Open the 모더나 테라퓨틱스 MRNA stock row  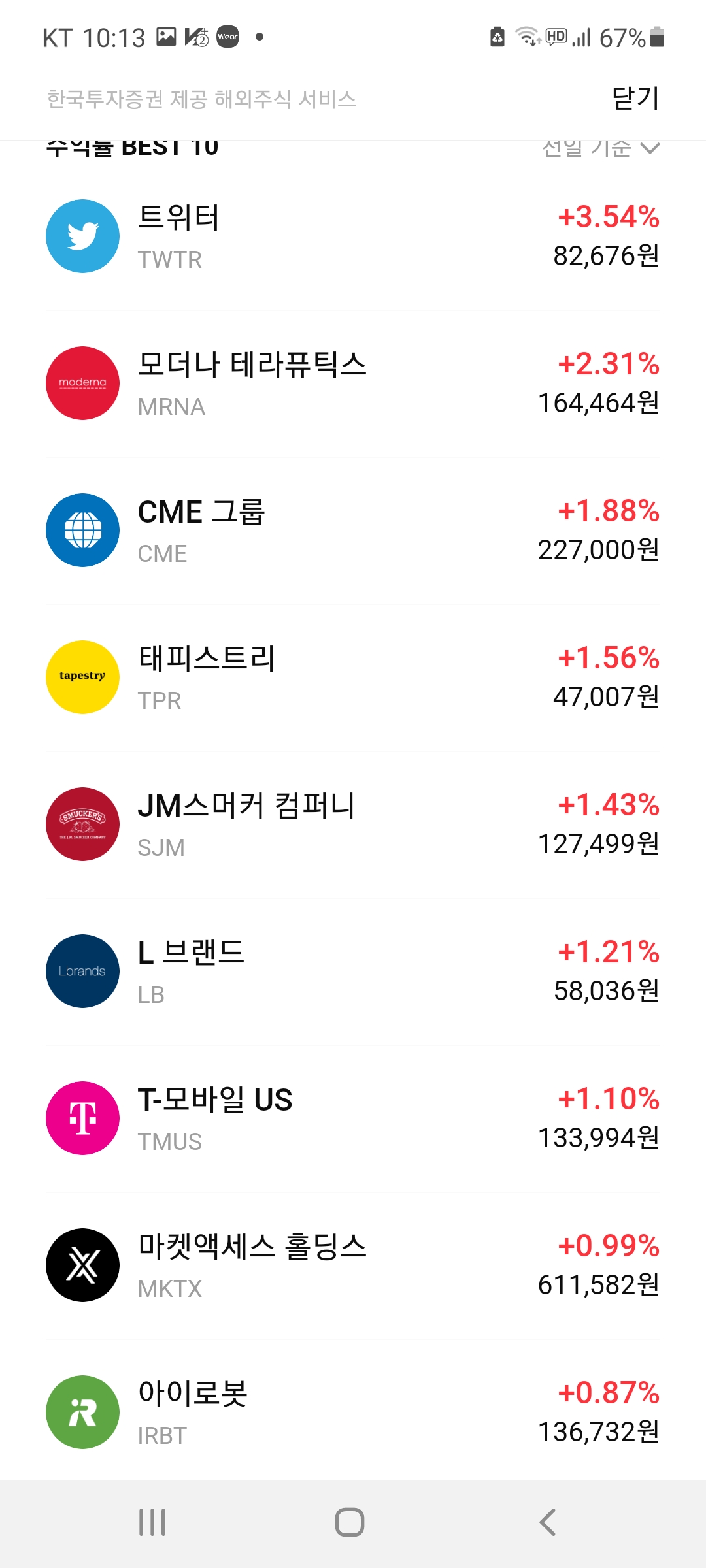[x=353, y=384]
